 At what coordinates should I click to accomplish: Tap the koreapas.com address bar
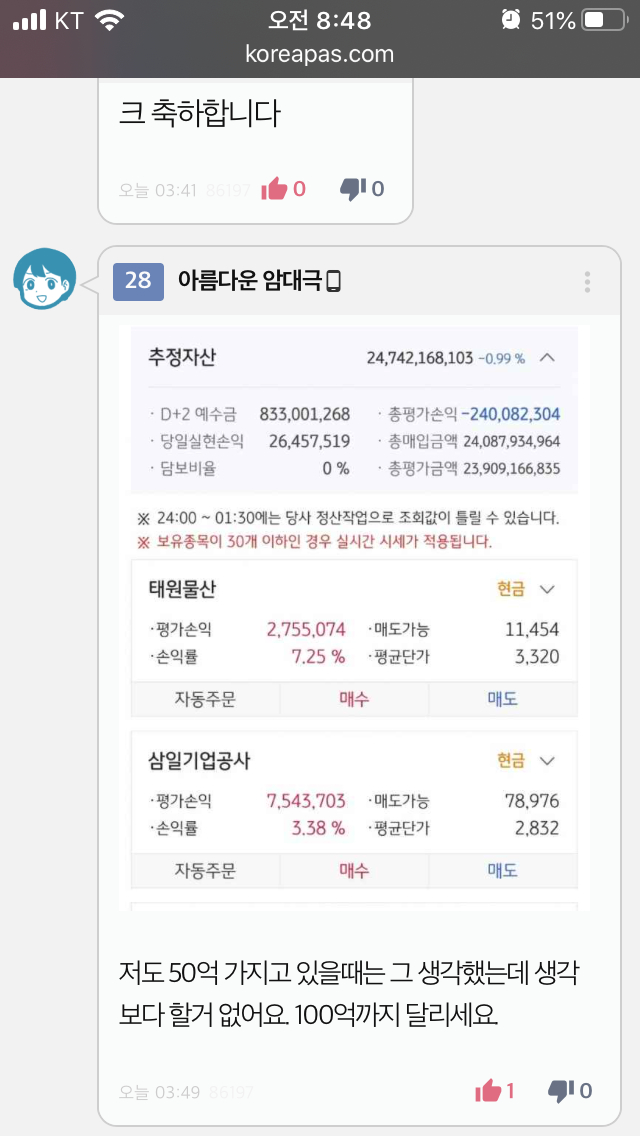pyautogui.click(x=320, y=54)
